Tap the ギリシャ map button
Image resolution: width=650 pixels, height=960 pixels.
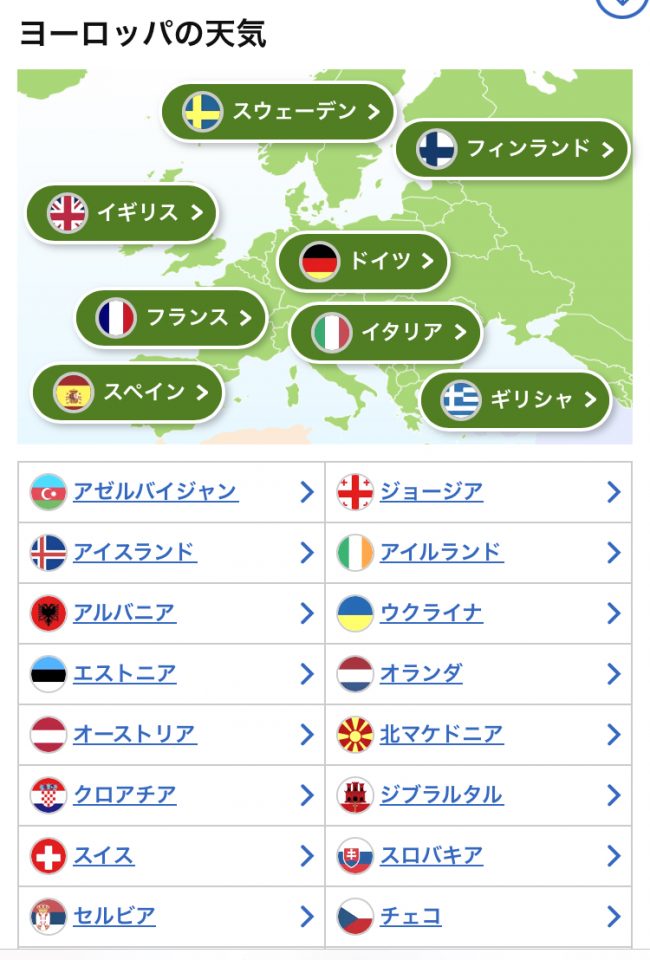514,401
